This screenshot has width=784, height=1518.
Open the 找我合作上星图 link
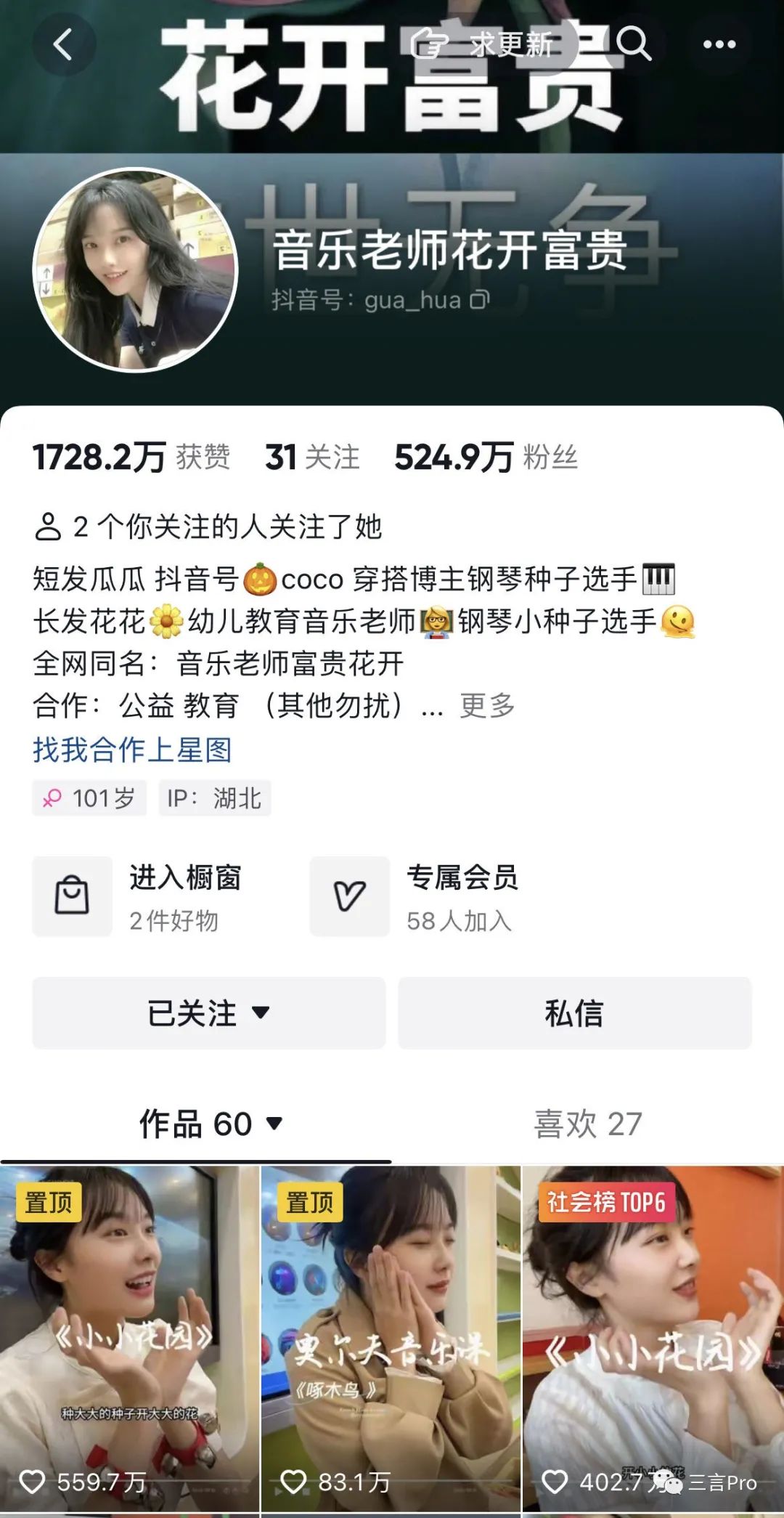pyautogui.click(x=132, y=750)
